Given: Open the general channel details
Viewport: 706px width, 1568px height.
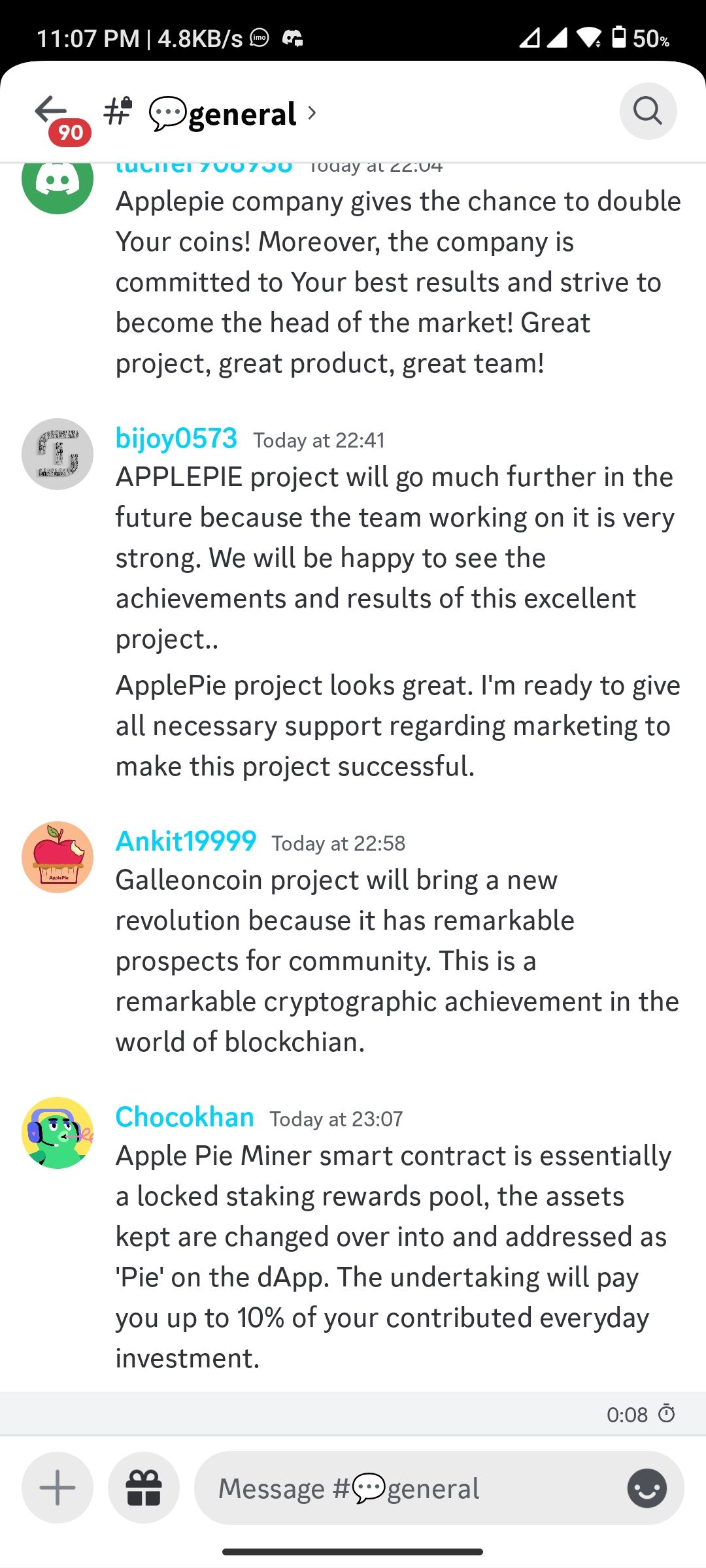Looking at the screenshot, I should pos(232,114).
